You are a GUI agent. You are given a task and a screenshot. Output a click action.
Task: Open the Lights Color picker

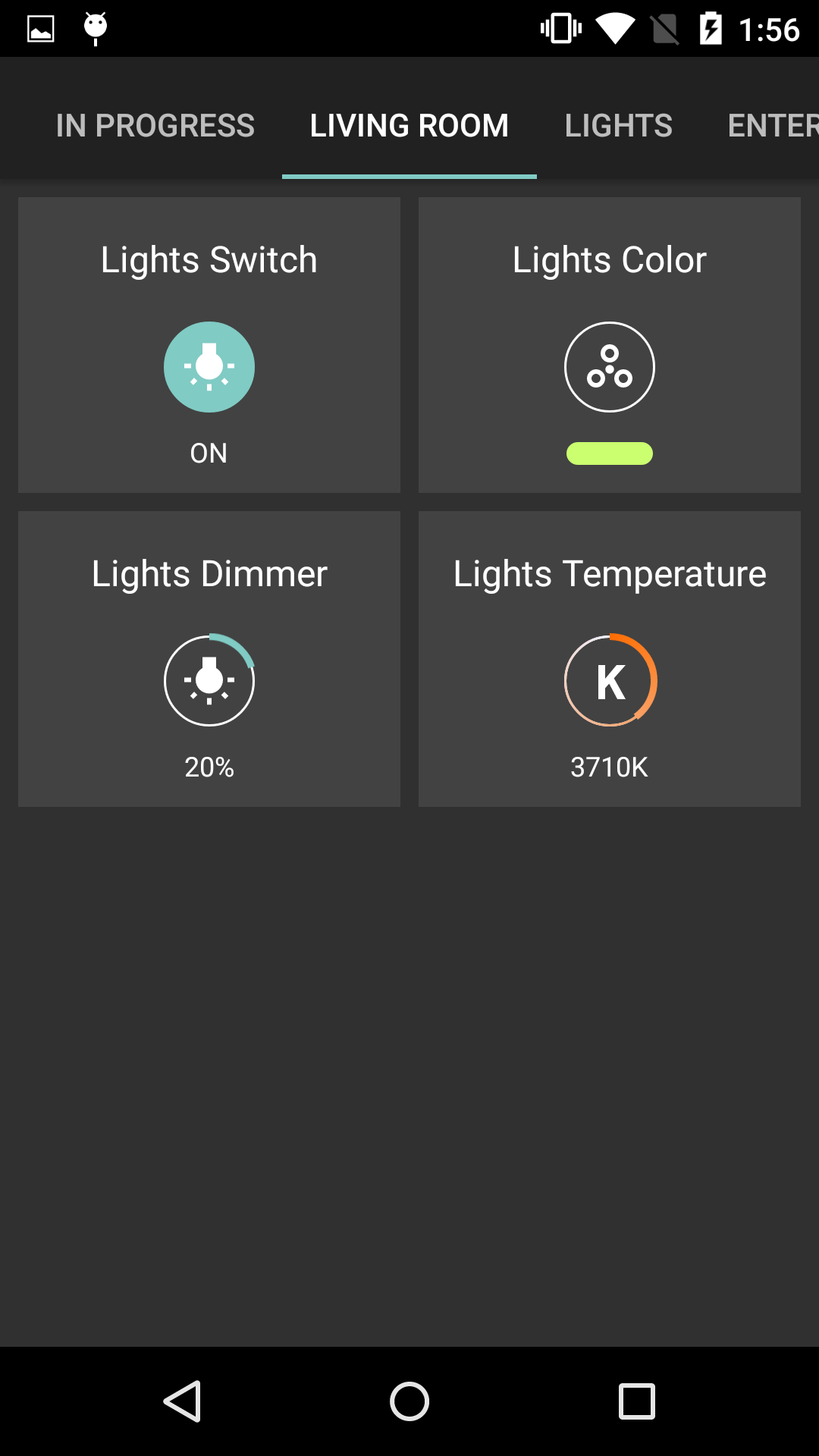pyautogui.click(x=610, y=367)
